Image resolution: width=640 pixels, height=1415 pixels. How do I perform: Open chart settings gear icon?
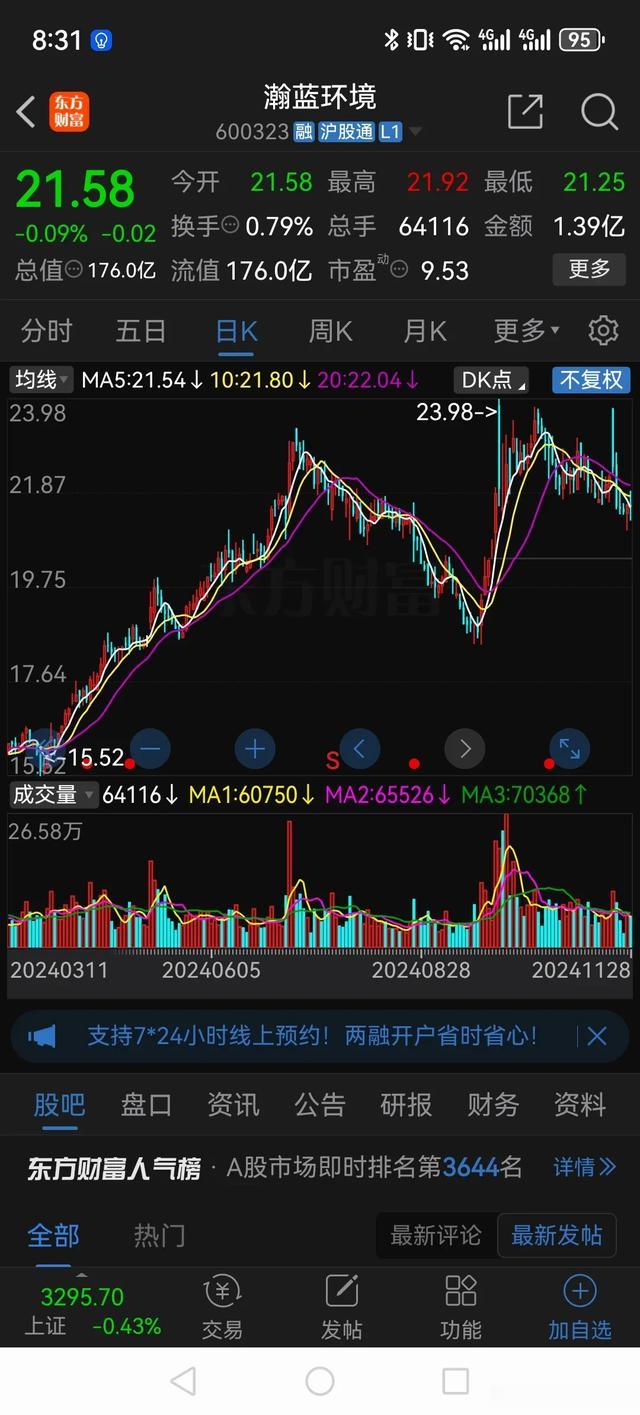(x=603, y=330)
